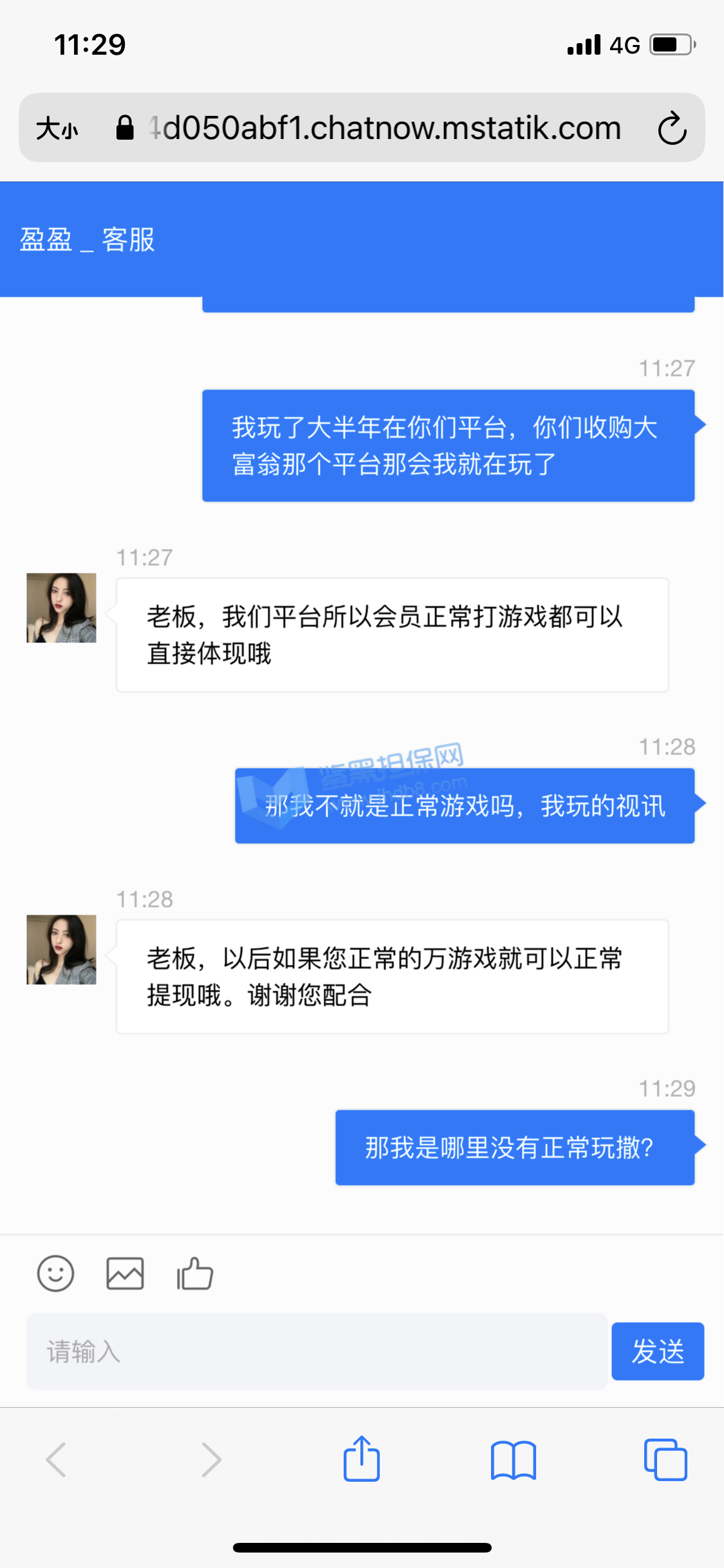Tap the thumbs-up rating icon
Viewport: 724px width, 1568px height.
click(x=195, y=1273)
